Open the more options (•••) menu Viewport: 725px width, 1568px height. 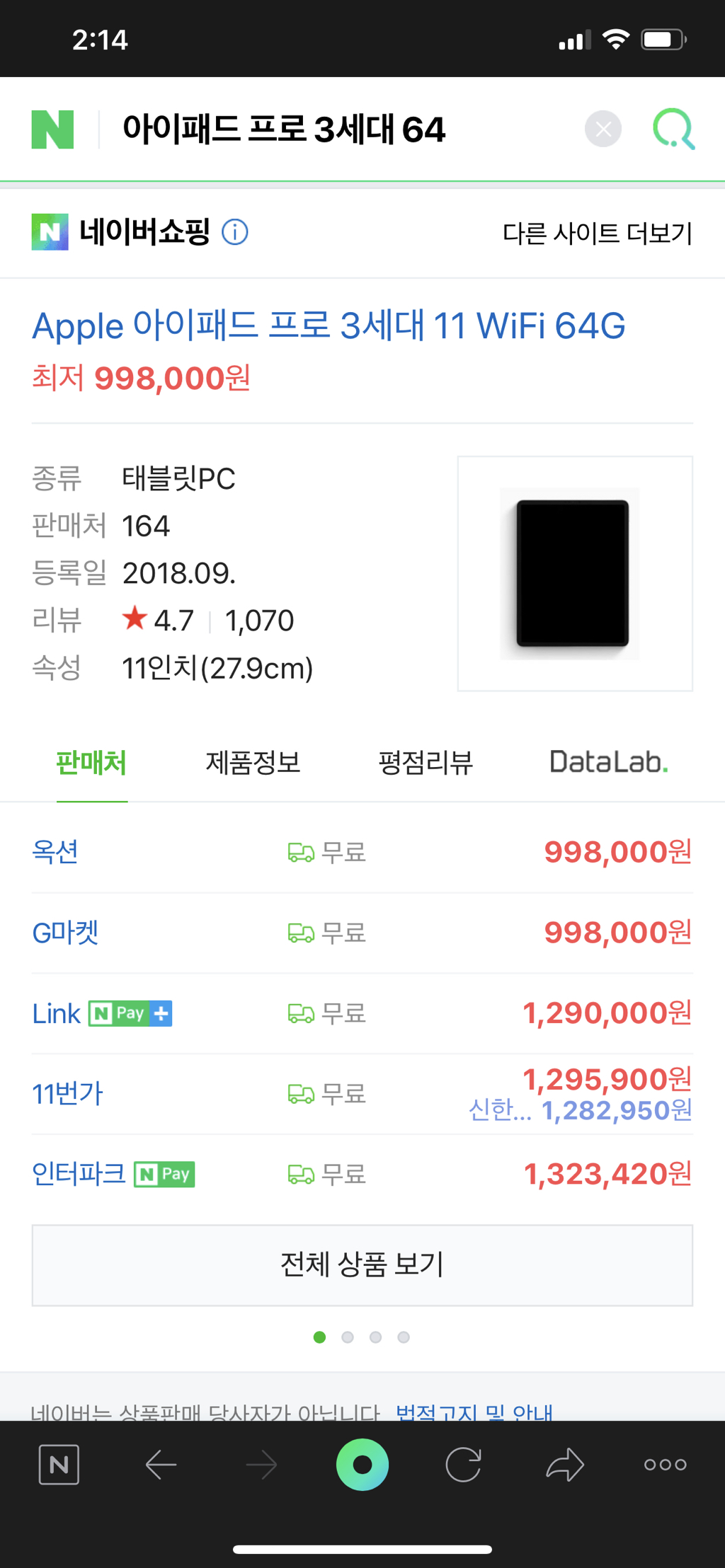(x=664, y=1465)
